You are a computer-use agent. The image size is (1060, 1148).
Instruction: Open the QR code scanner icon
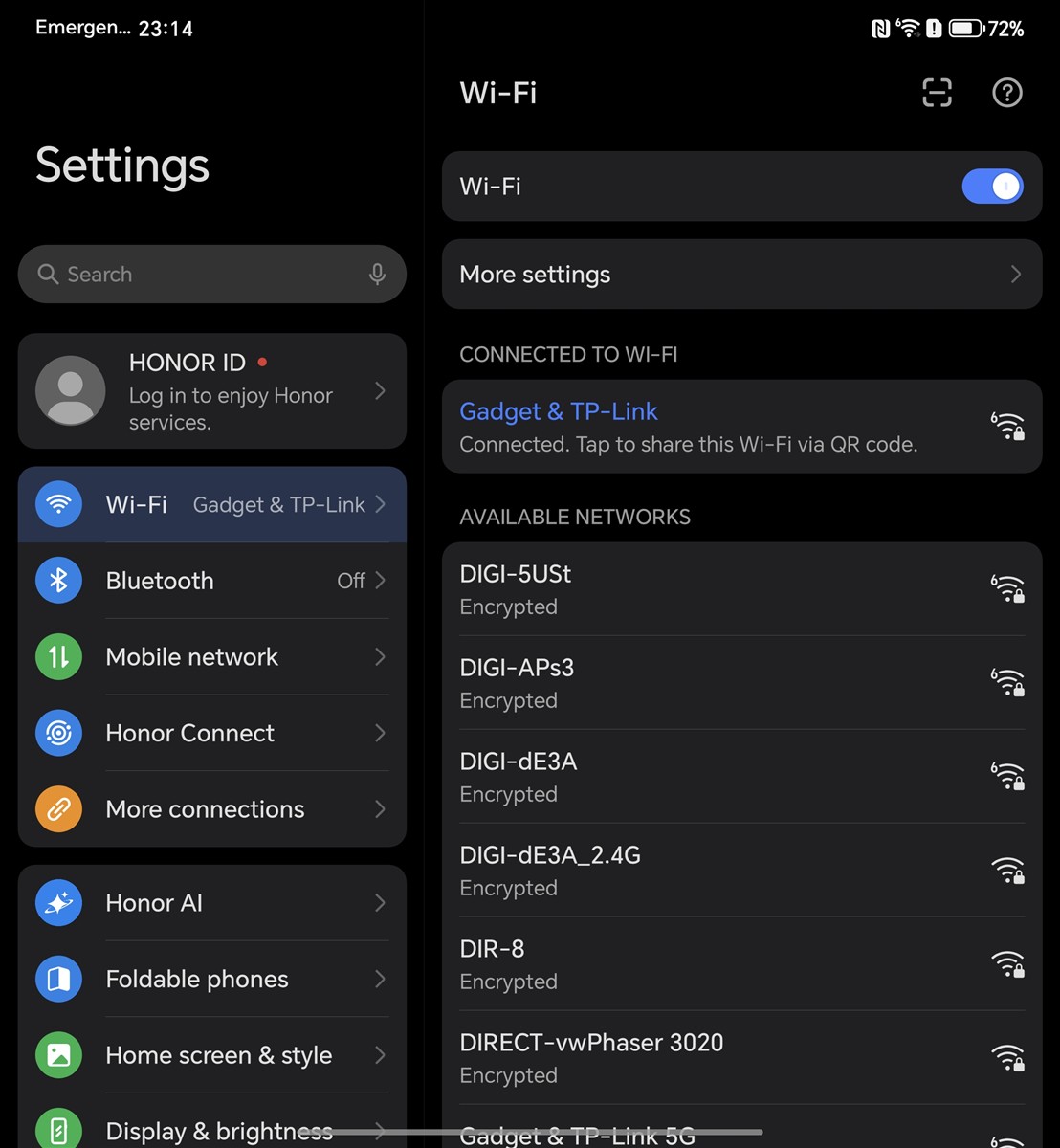937,93
